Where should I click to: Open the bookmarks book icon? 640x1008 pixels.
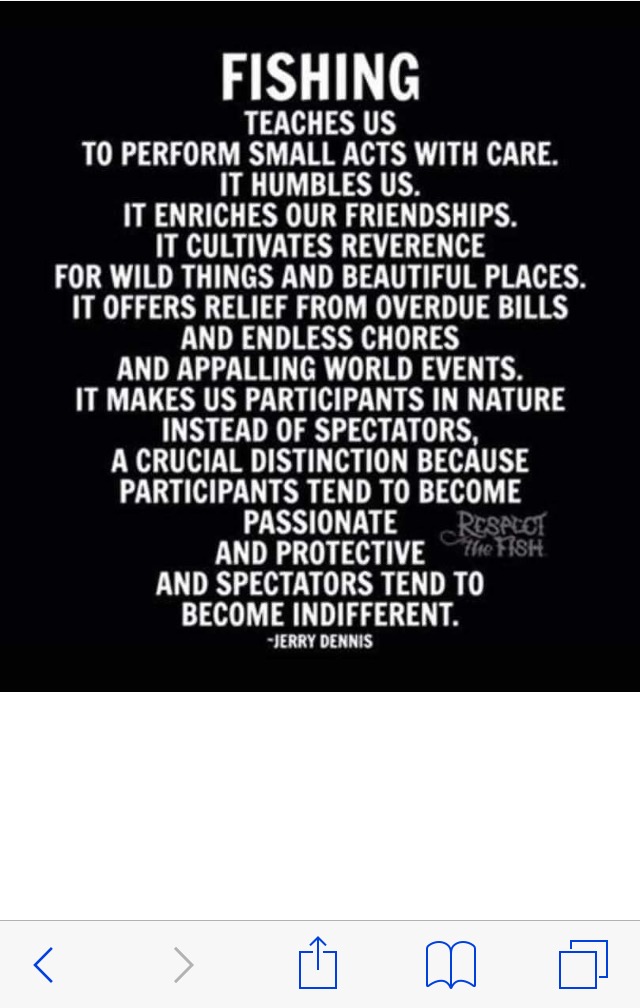[450, 966]
